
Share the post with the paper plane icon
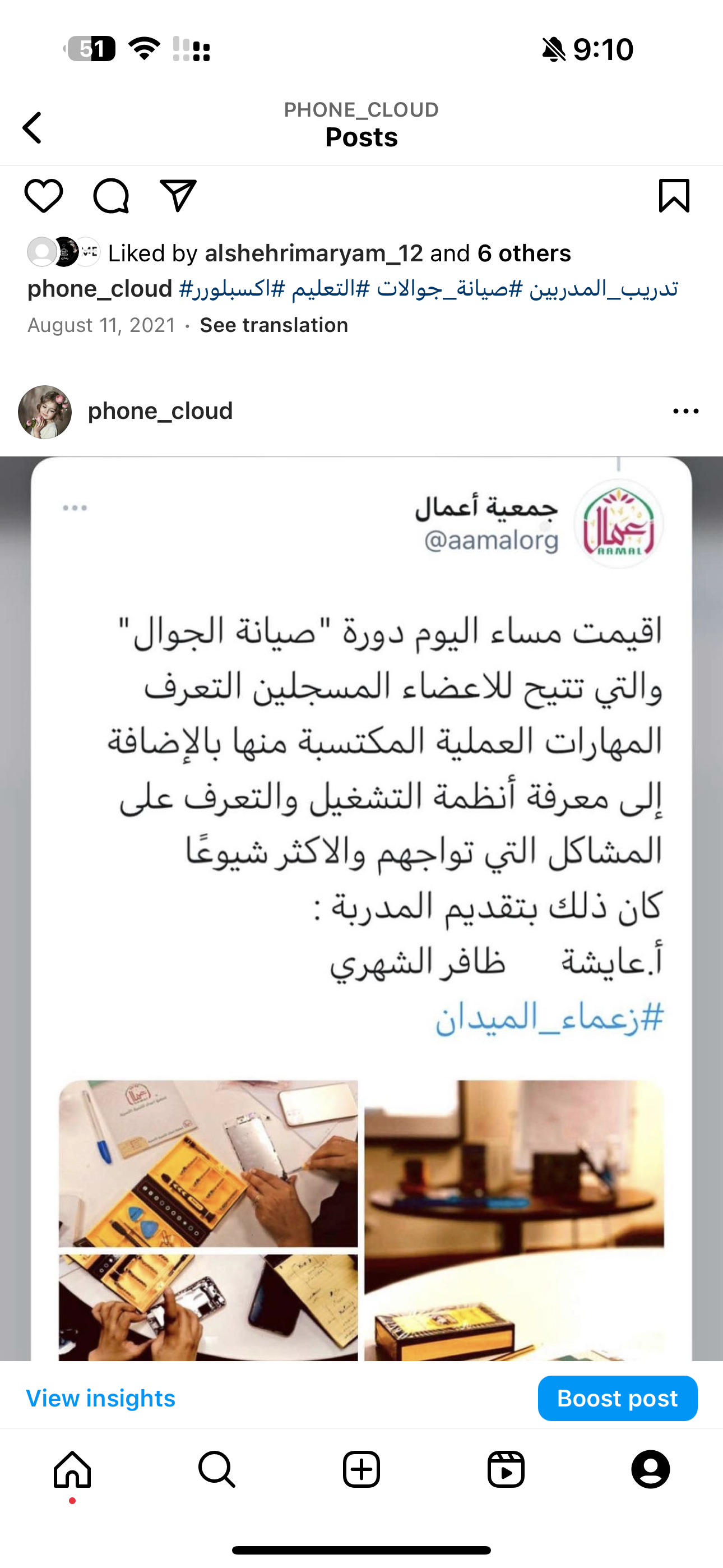point(178,196)
